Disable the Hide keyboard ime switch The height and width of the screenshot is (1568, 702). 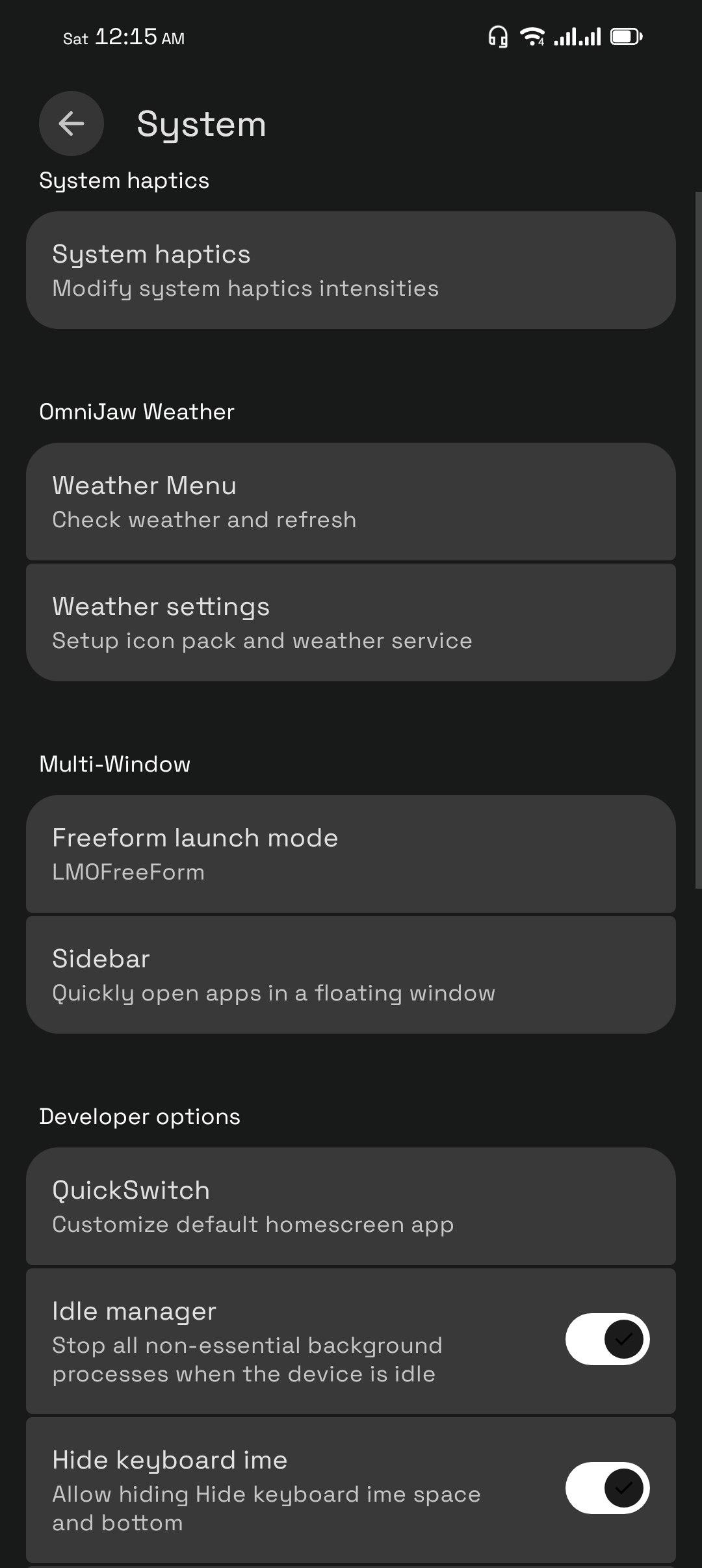point(607,1488)
